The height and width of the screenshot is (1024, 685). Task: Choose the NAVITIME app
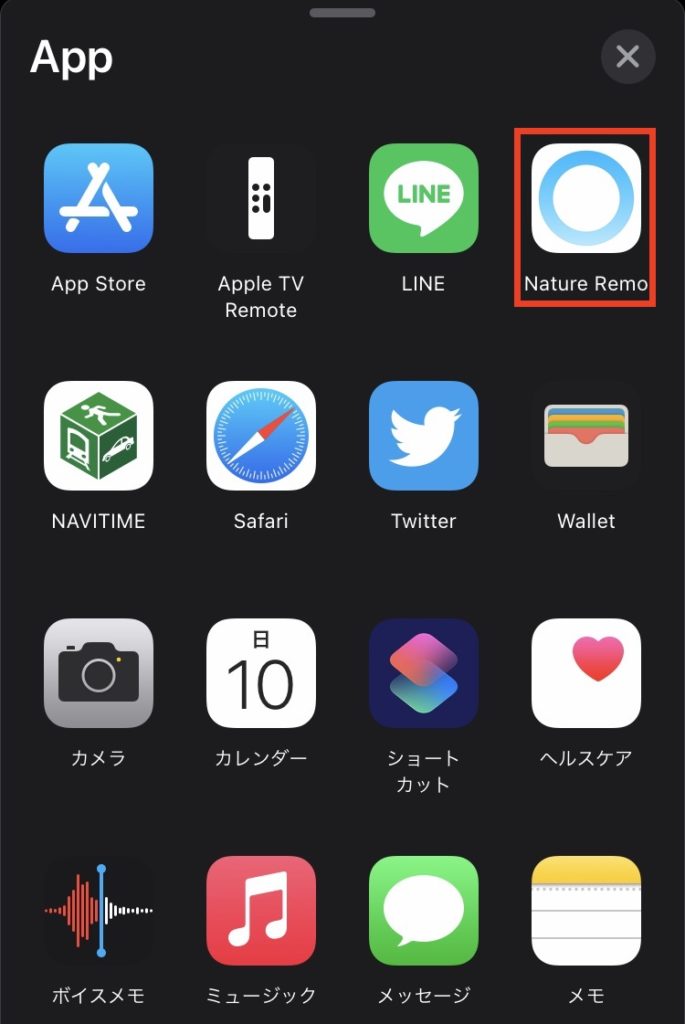point(98,435)
